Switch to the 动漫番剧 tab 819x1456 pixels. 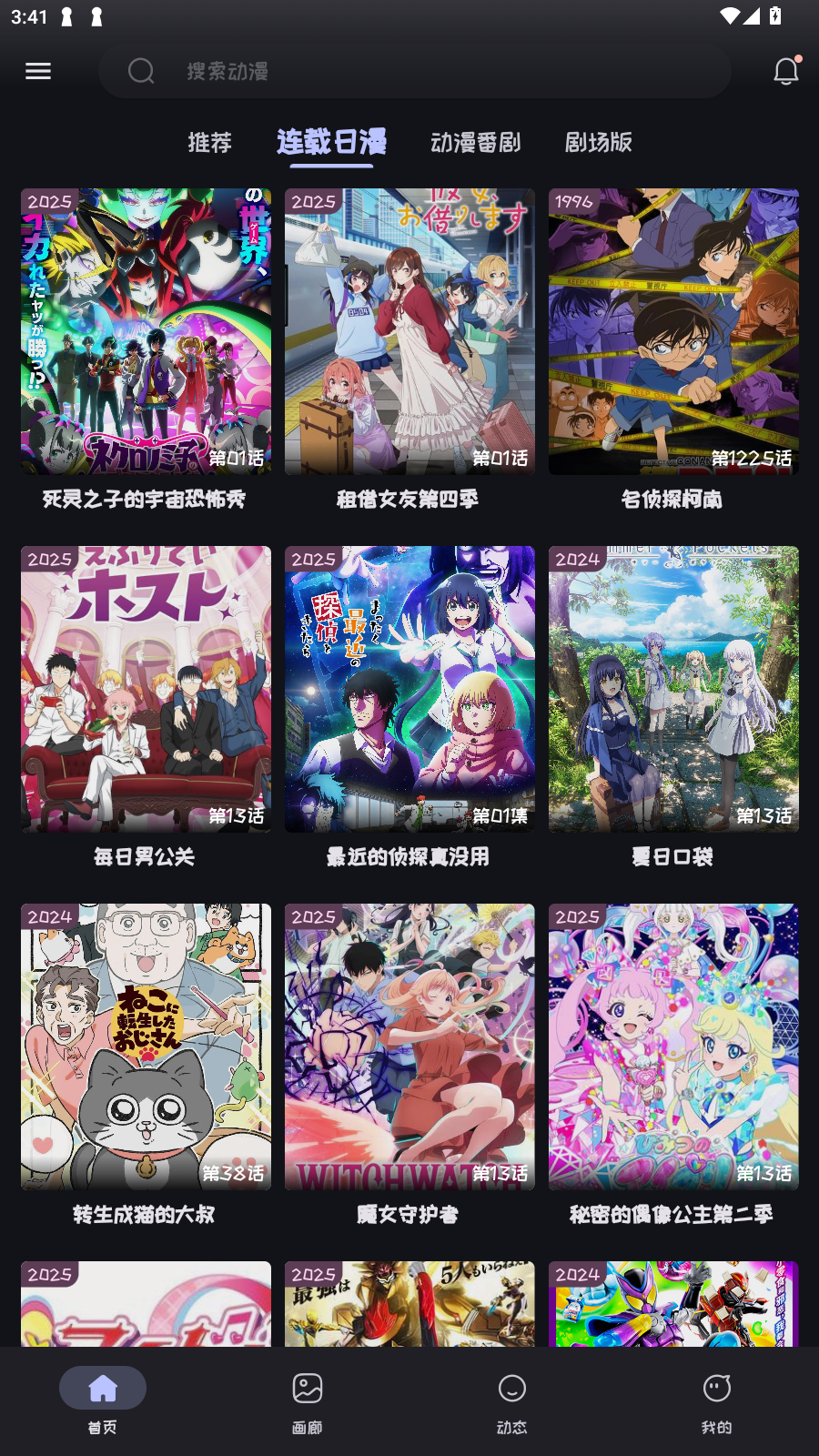point(475,143)
